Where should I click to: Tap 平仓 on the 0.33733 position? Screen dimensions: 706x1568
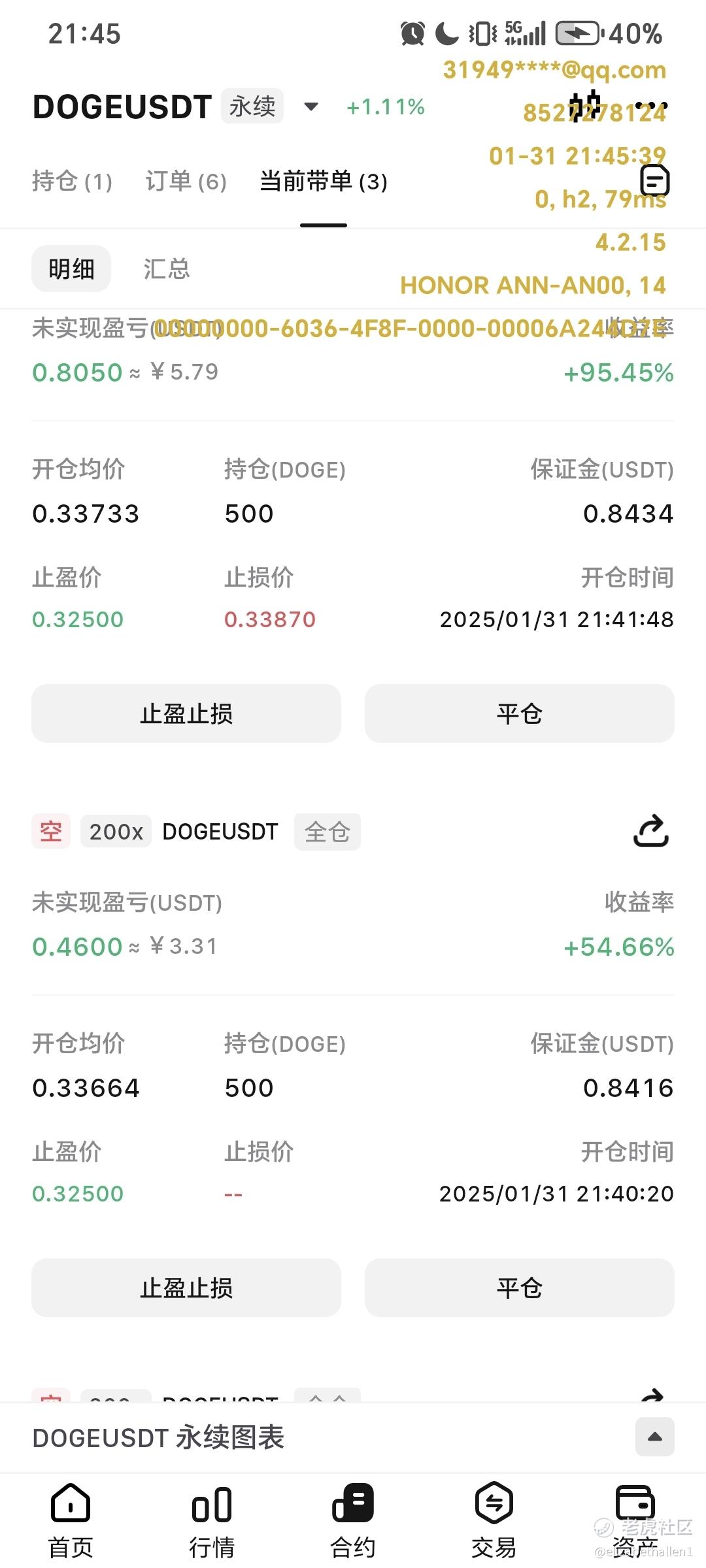click(x=519, y=713)
